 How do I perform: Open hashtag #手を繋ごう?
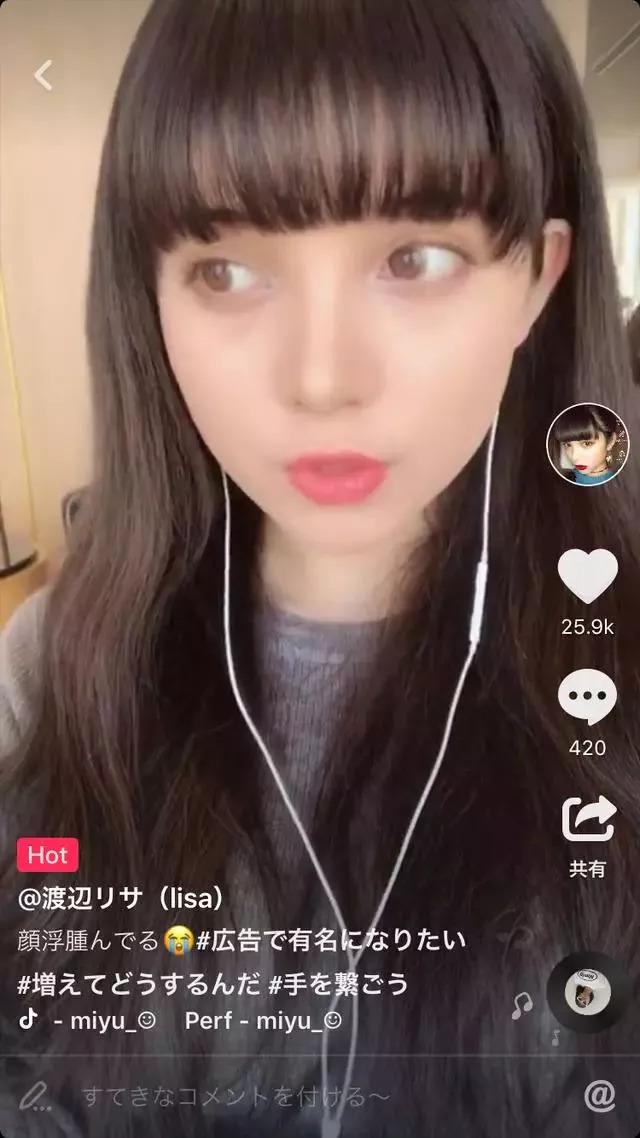tap(339, 983)
